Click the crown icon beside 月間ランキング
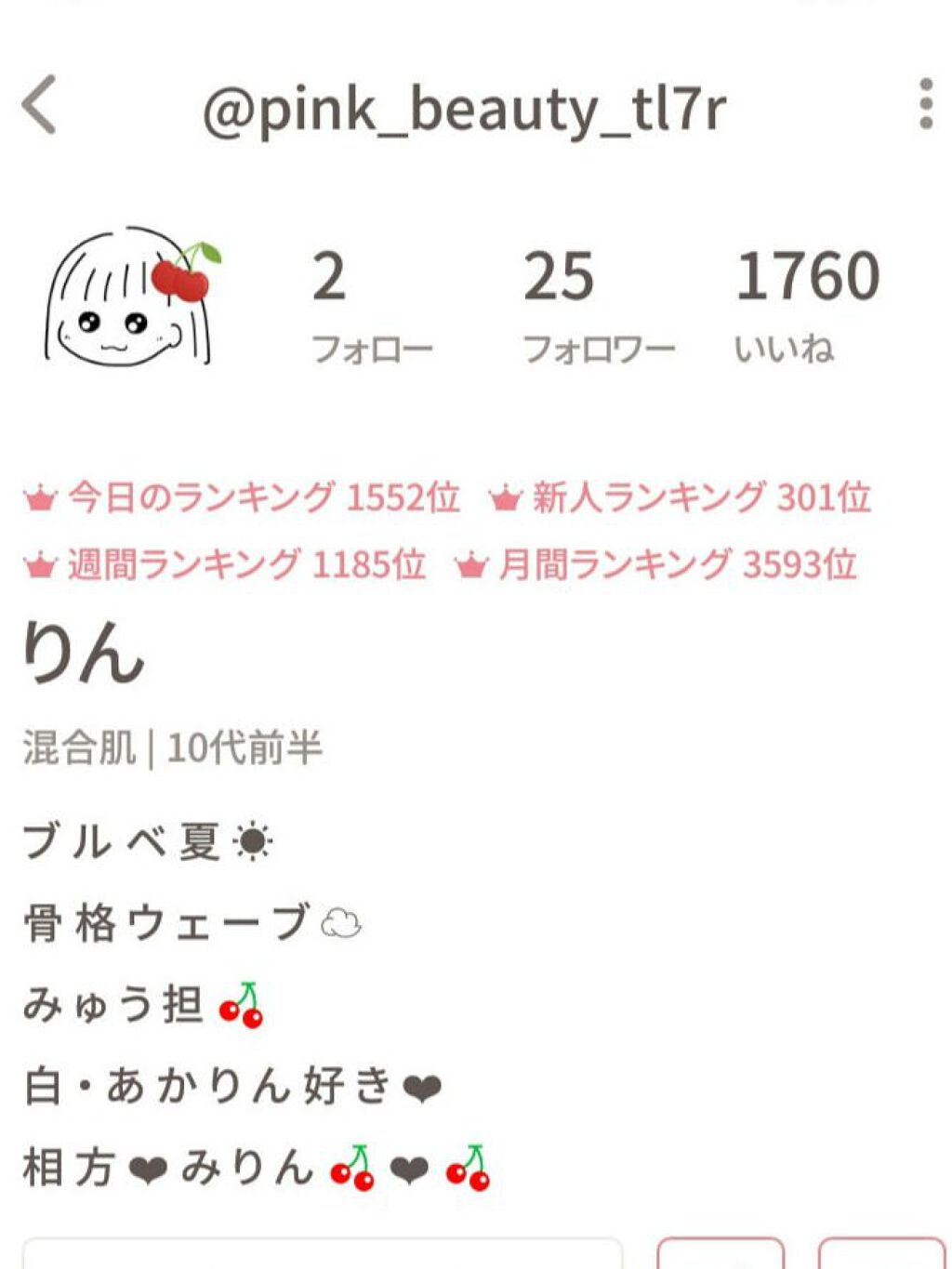952x1269 pixels. pyautogui.click(x=473, y=562)
